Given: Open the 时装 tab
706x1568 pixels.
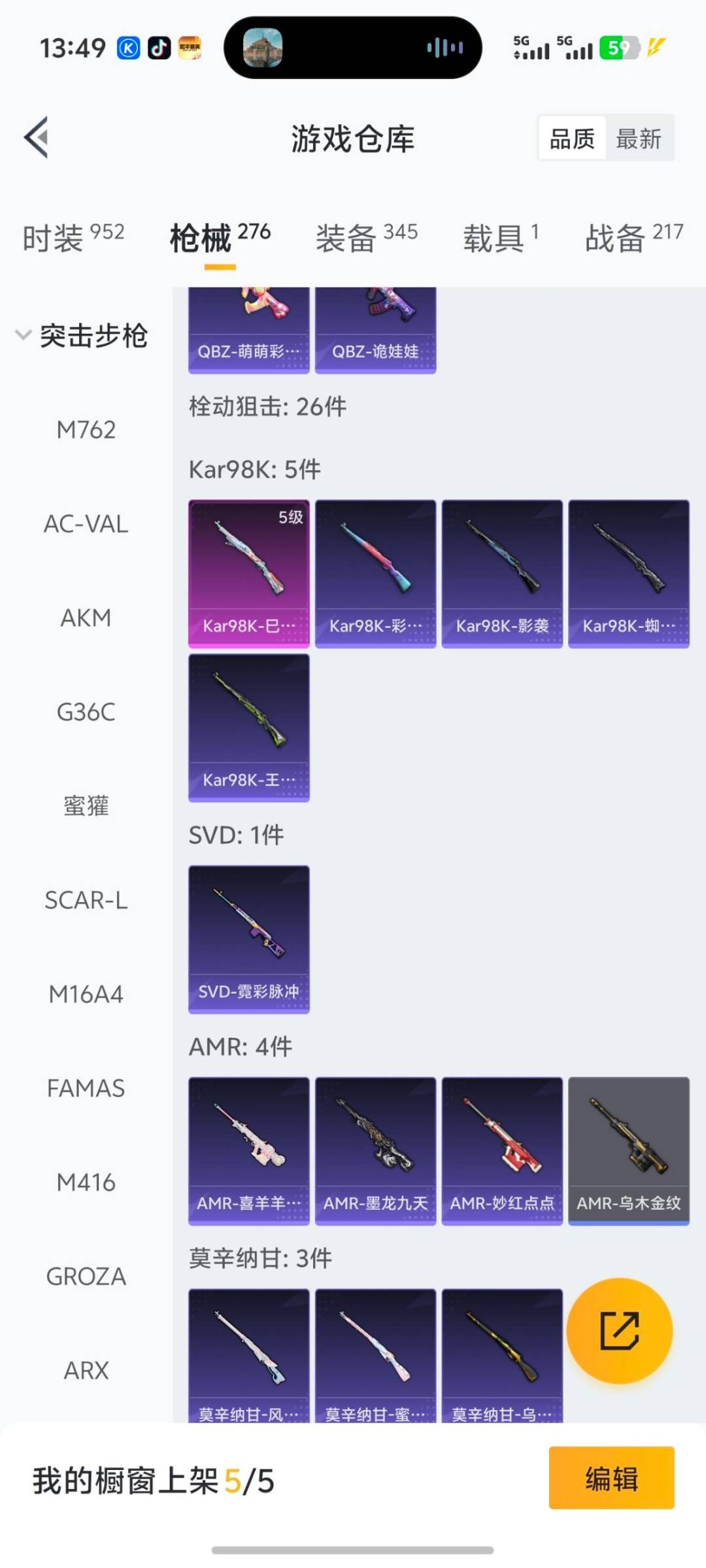Looking at the screenshot, I should tap(57, 238).
